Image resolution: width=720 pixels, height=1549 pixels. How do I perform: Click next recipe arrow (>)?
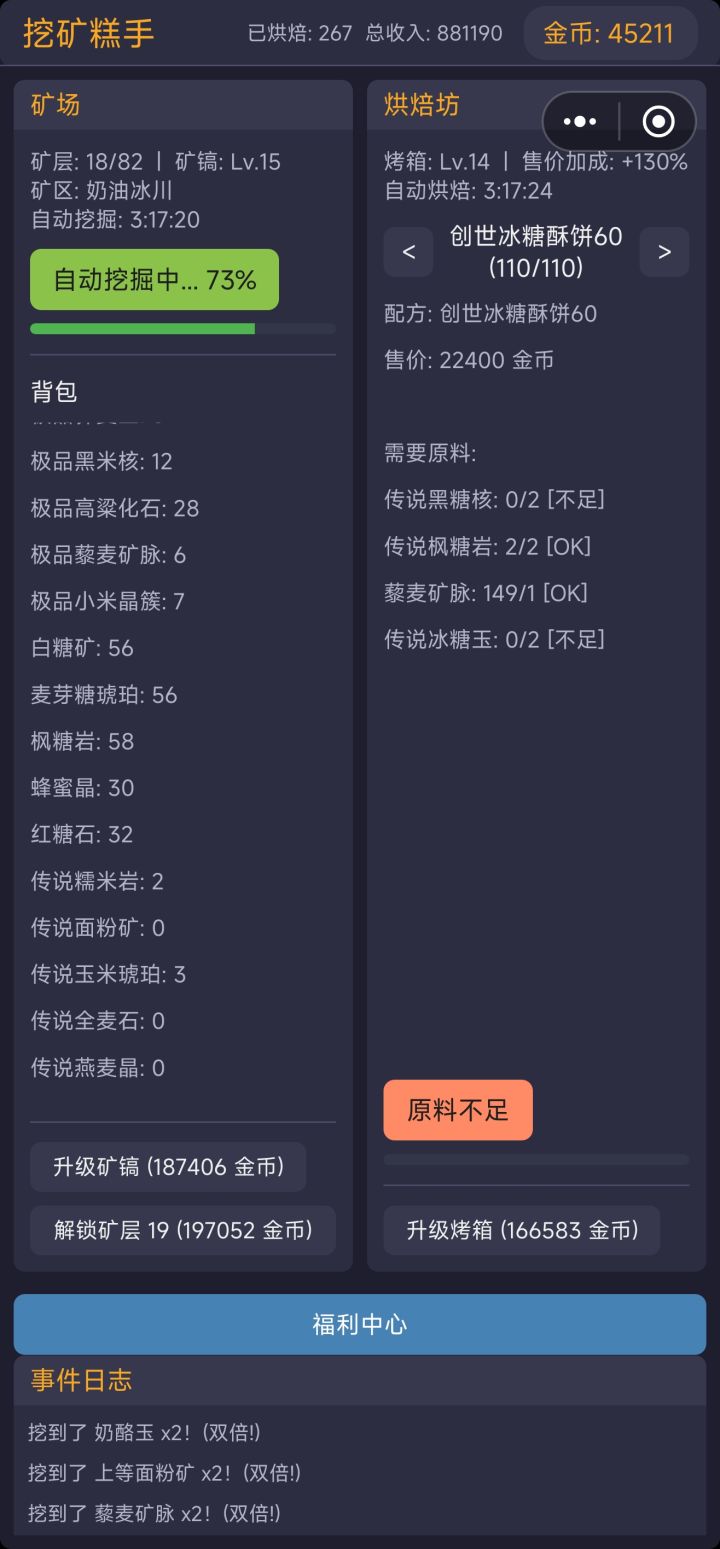pos(664,252)
